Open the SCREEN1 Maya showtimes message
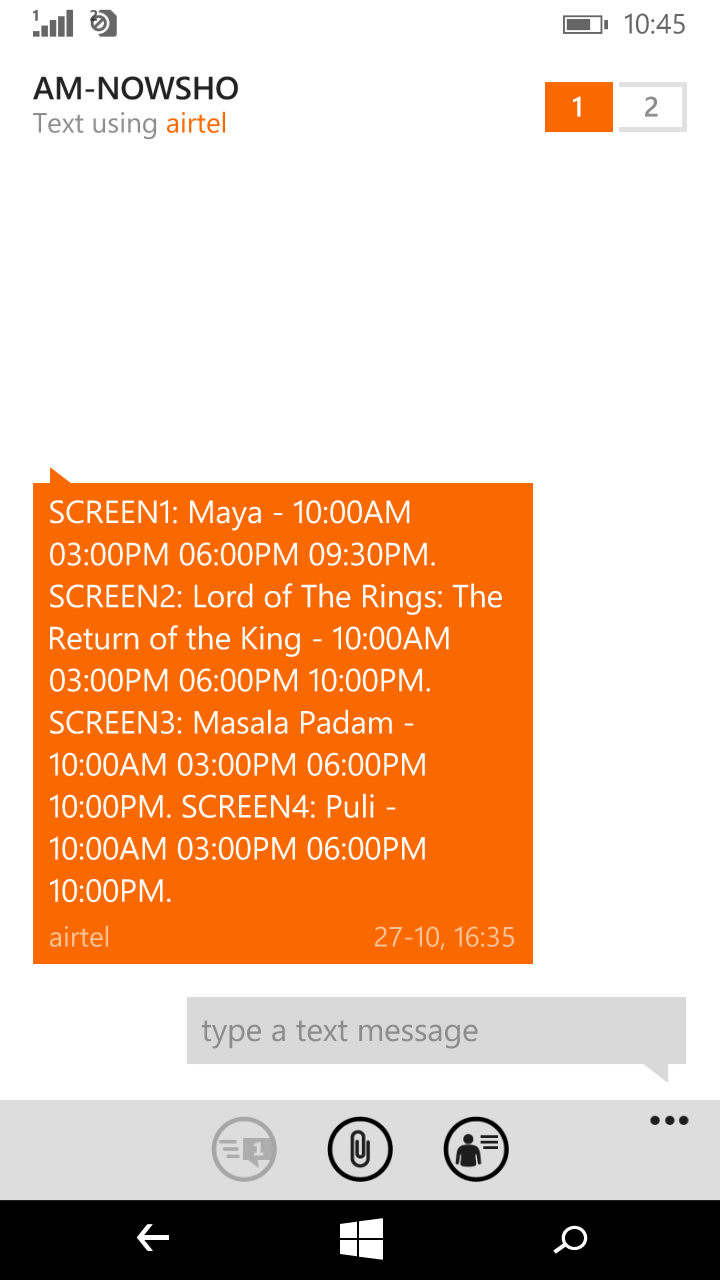 pos(283,716)
